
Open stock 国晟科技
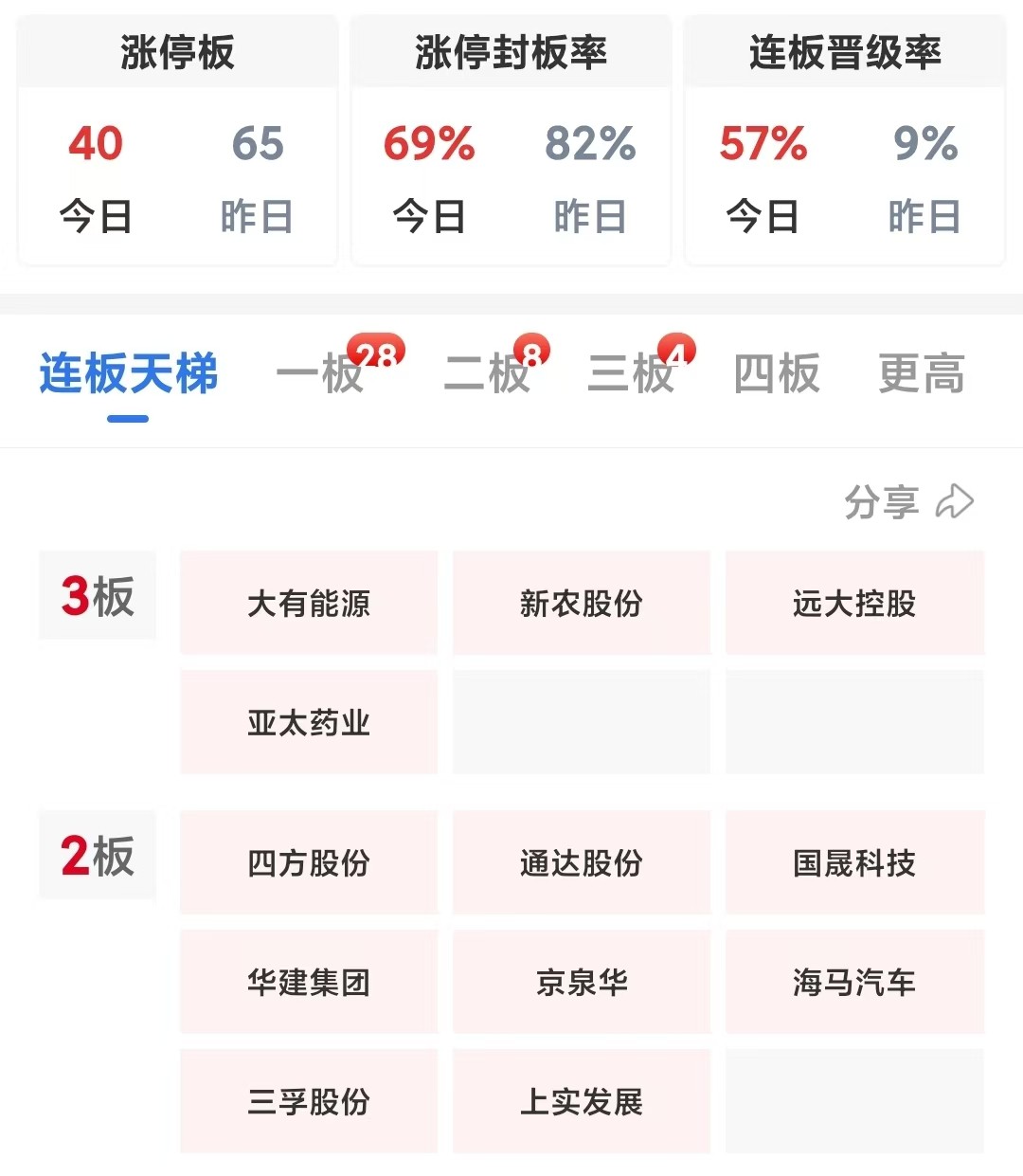coord(854,862)
